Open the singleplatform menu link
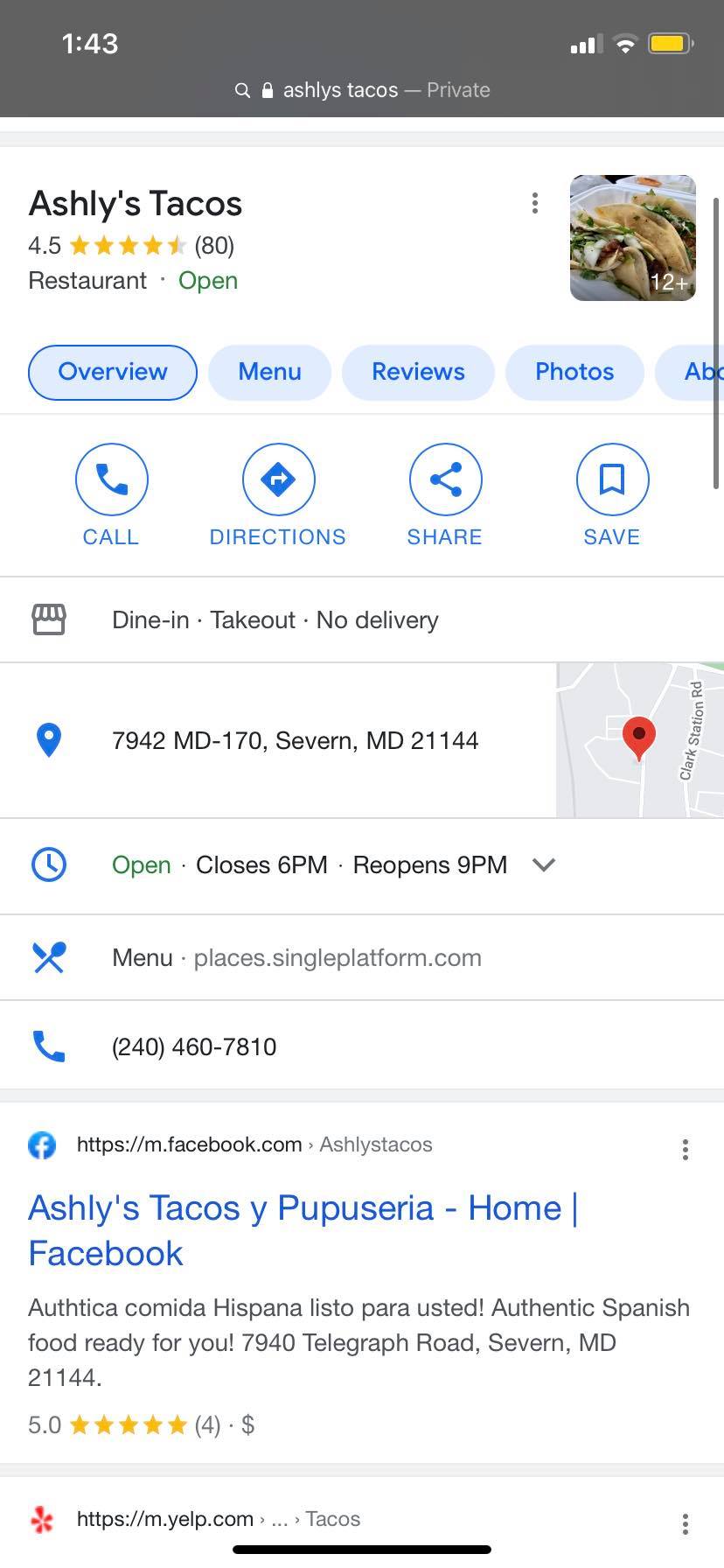Screen dimensions: 724x1568 (337, 957)
